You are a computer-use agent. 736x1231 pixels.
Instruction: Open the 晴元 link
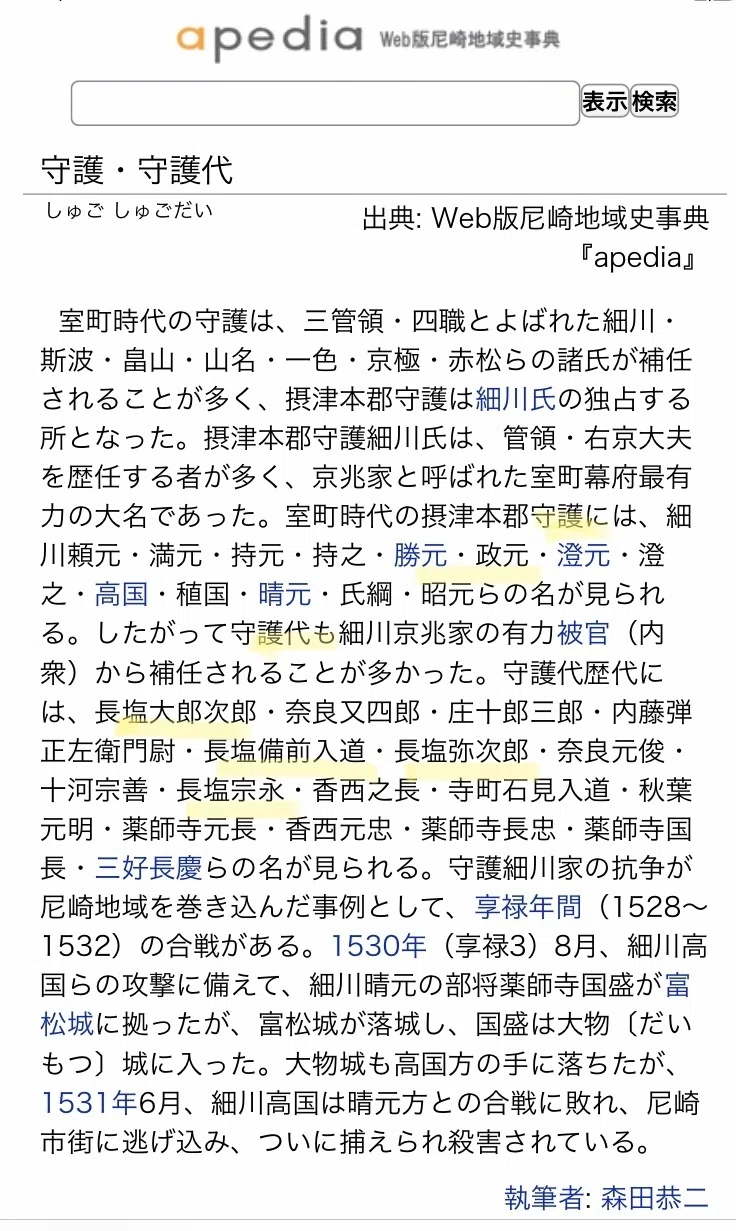(285, 594)
